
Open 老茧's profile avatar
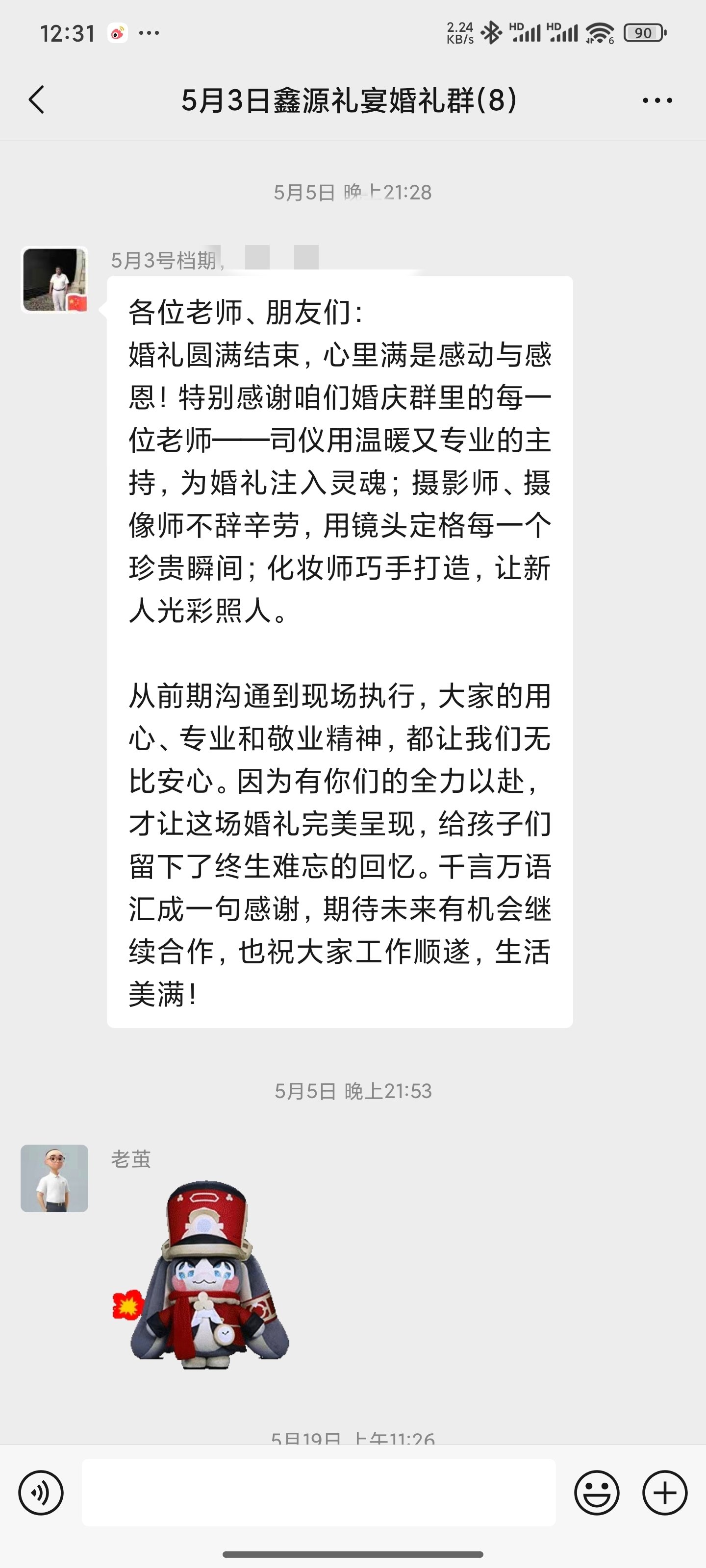pyautogui.click(x=54, y=1178)
